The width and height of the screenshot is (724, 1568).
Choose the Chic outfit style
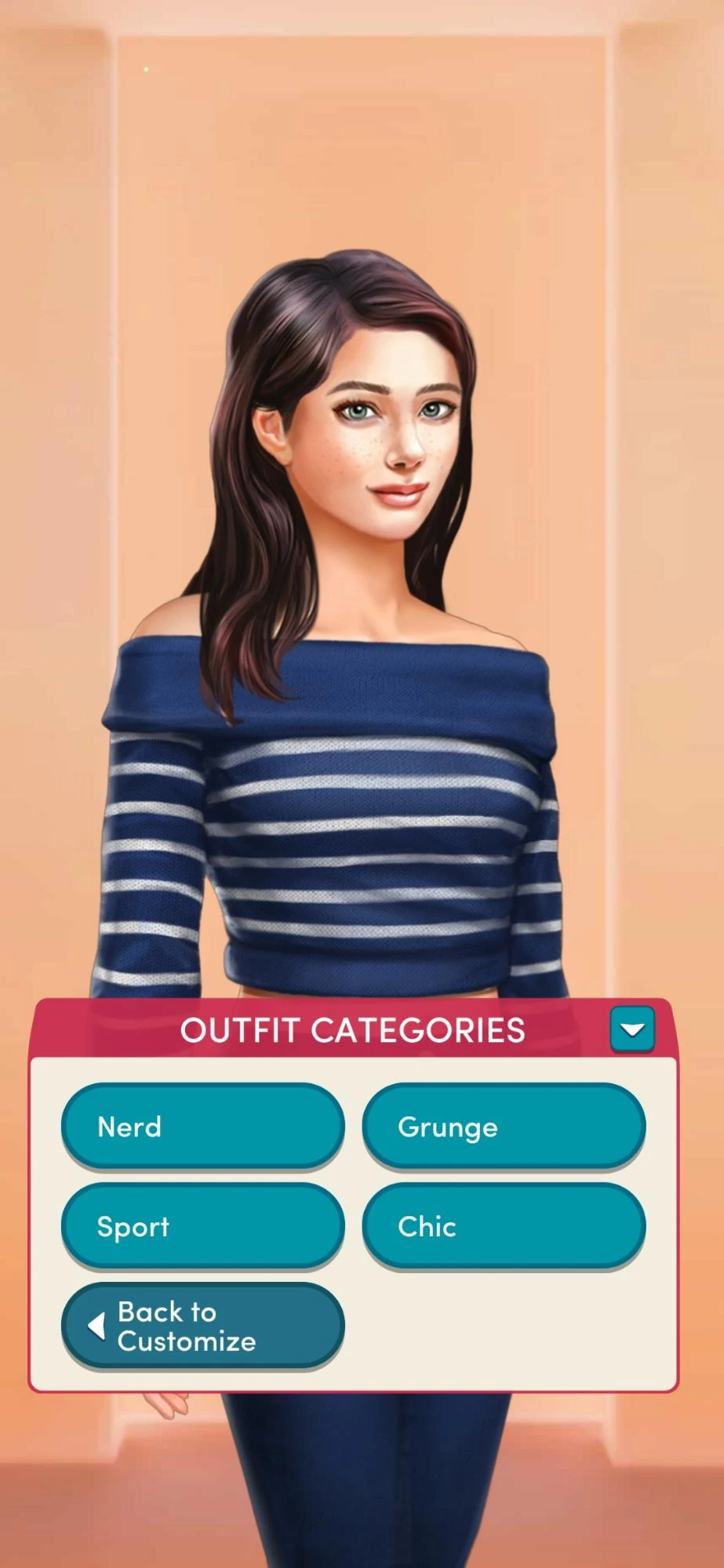tap(504, 1226)
